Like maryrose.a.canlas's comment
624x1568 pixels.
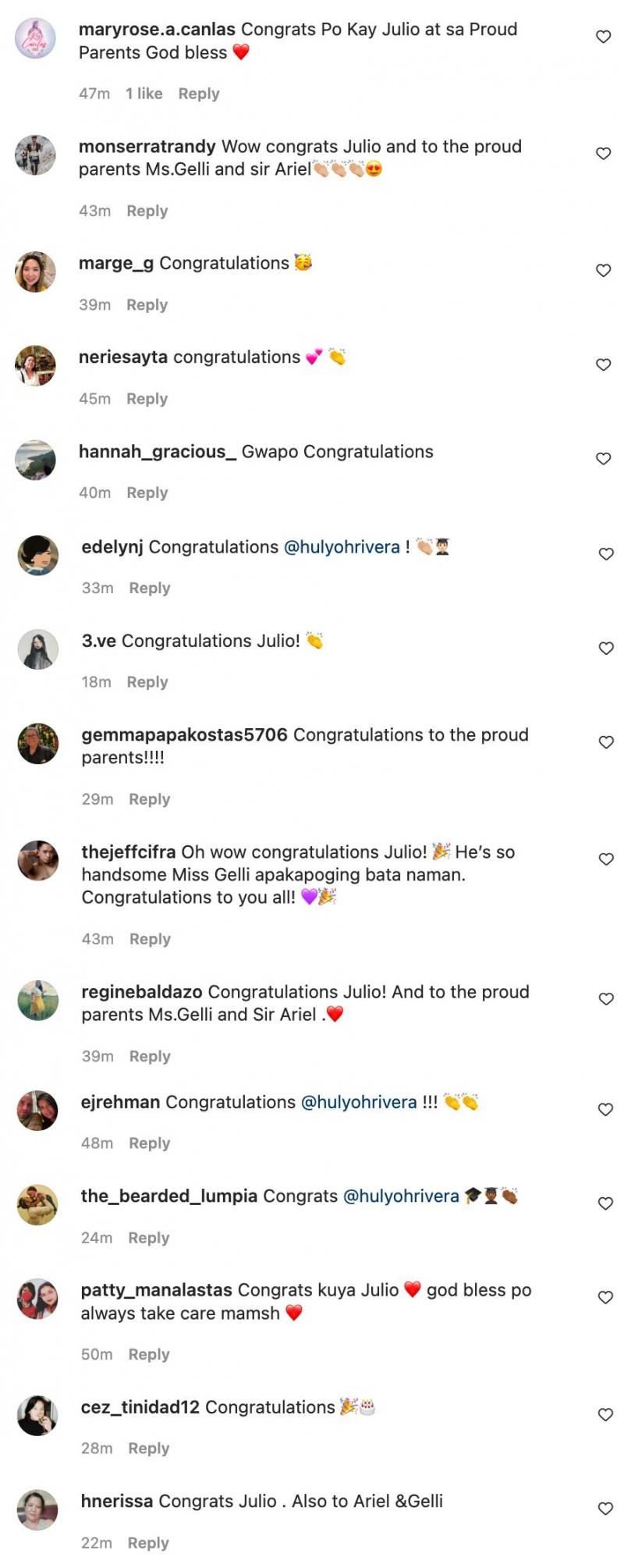(x=603, y=37)
